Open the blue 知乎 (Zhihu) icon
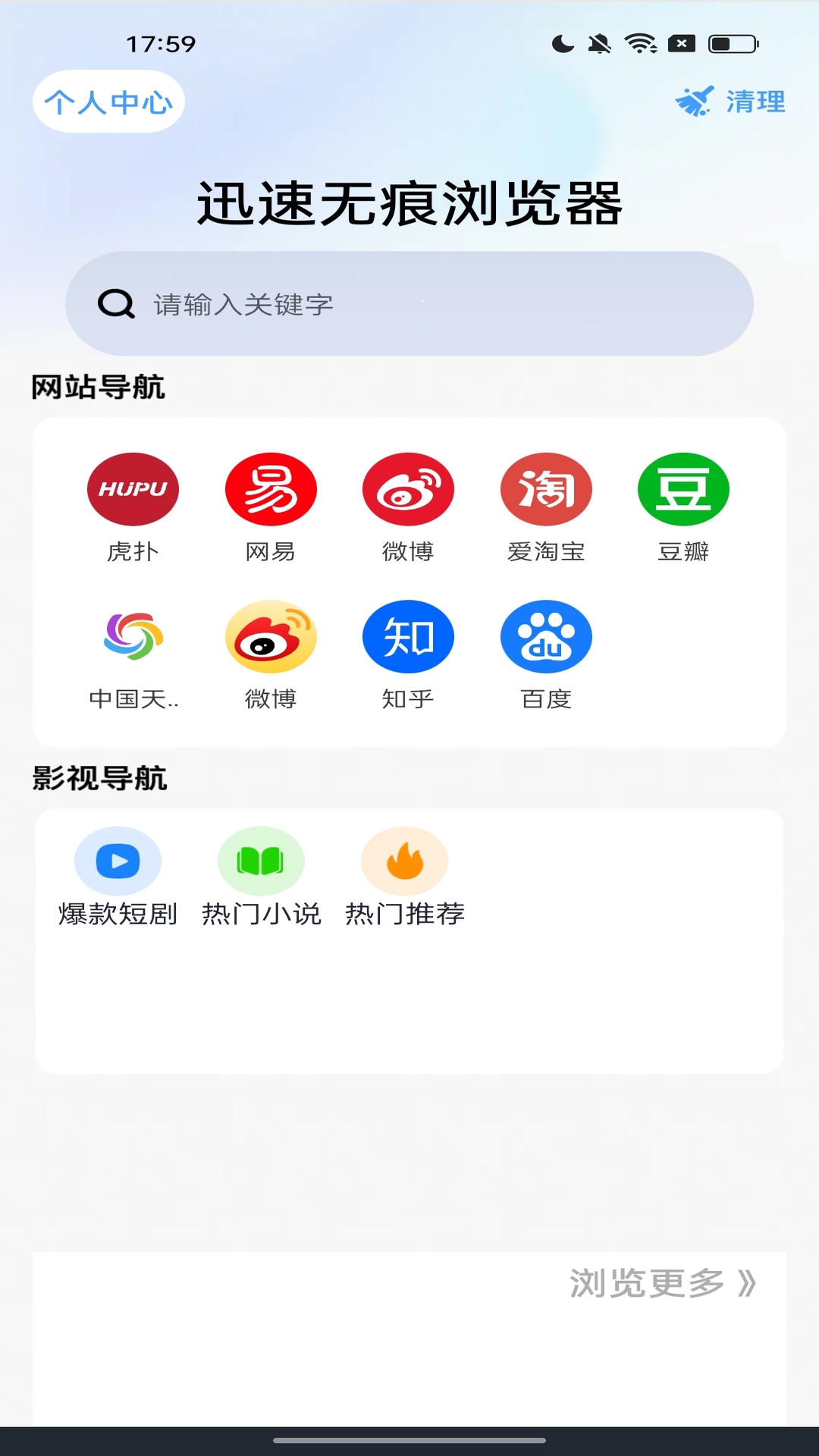This screenshot has height=1456, width=819. [x=408, y=636]
